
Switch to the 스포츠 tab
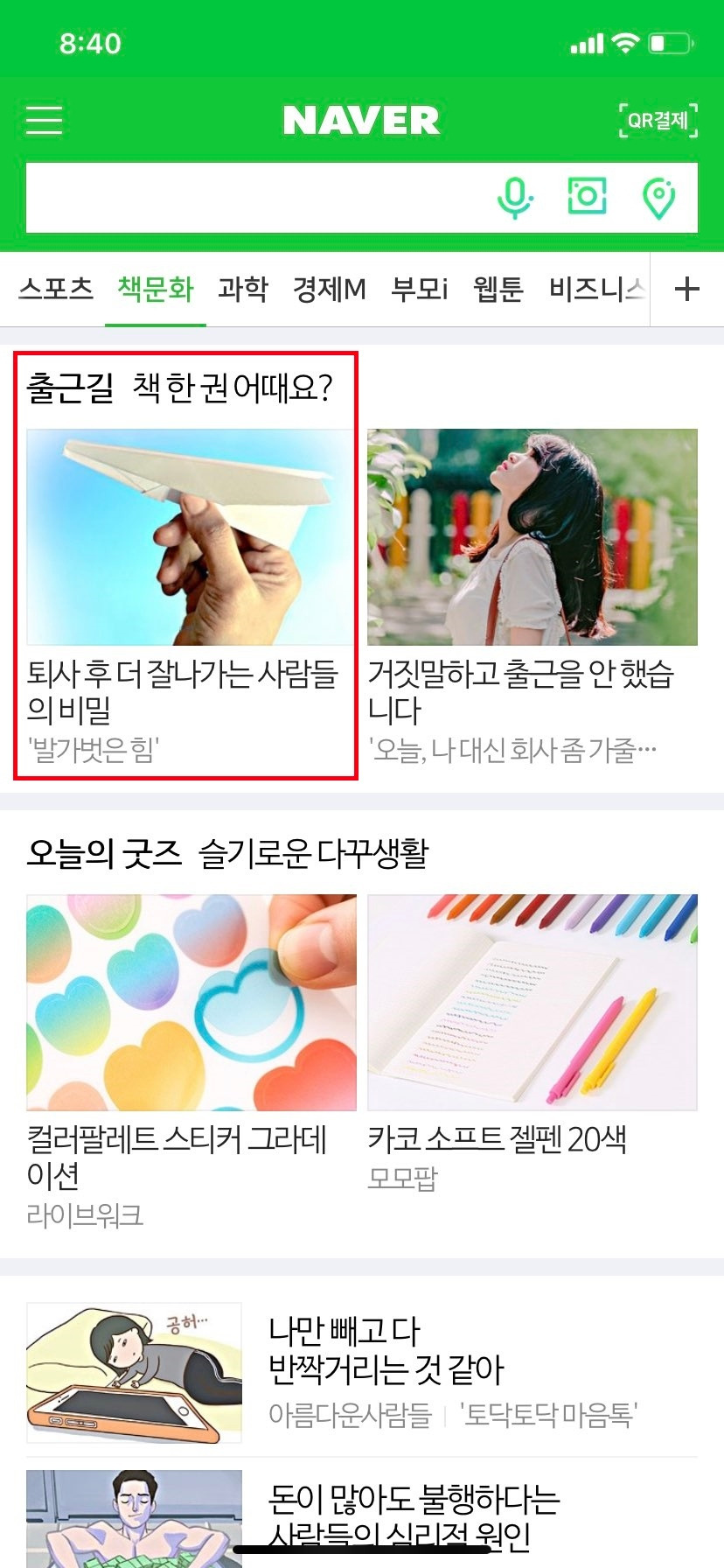(x=57, y=289)
